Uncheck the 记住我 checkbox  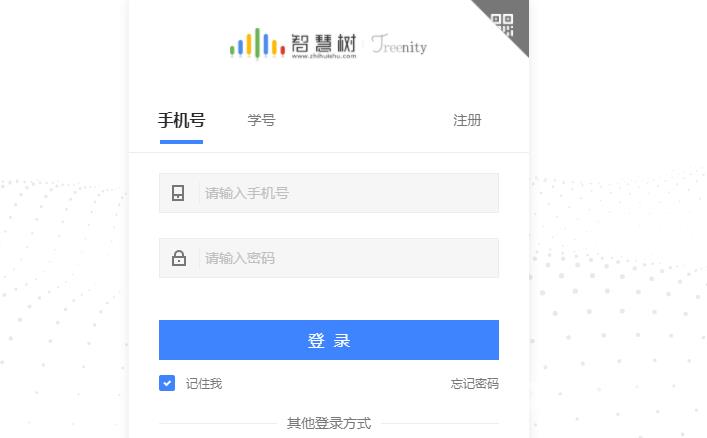pyautogui.click(x=167, y=383)
